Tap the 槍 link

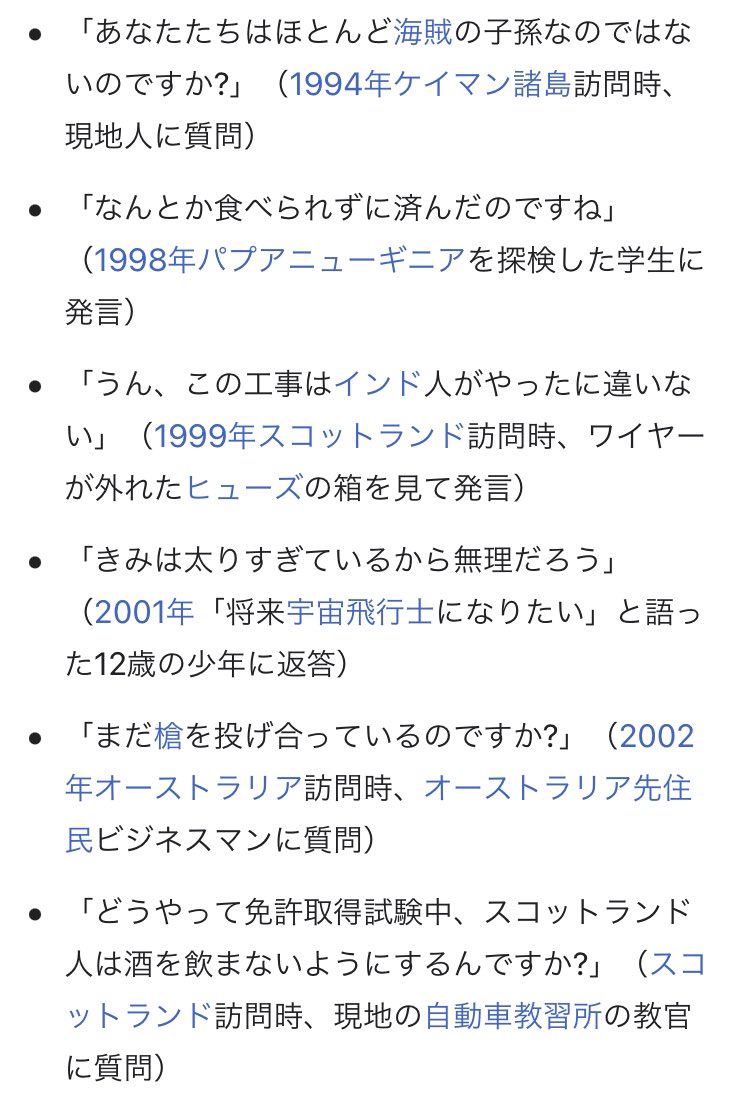(167, 738)
